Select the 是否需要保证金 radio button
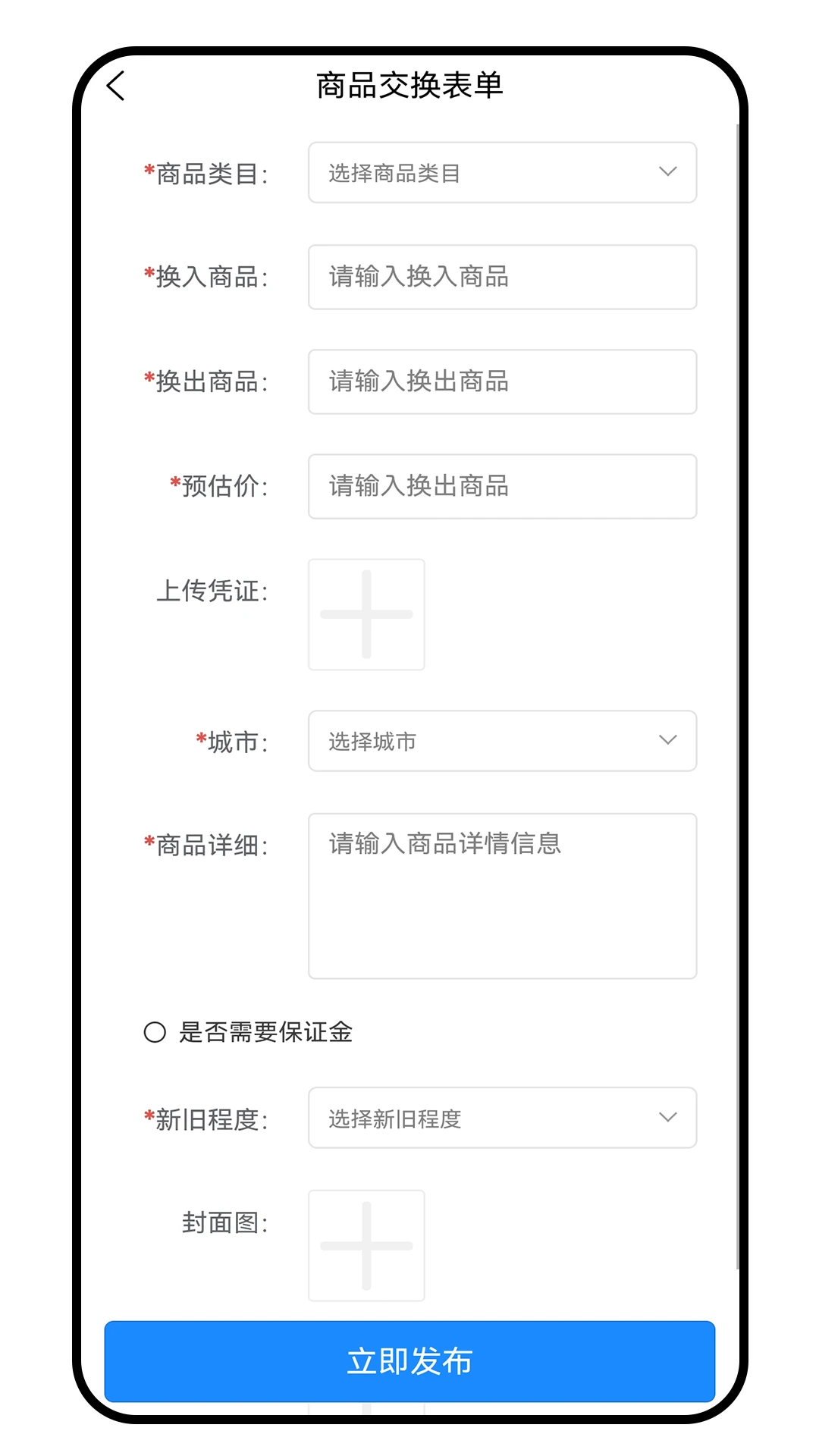Image resolution: width=819 pixels, height=1456 pixels. 155,1032
